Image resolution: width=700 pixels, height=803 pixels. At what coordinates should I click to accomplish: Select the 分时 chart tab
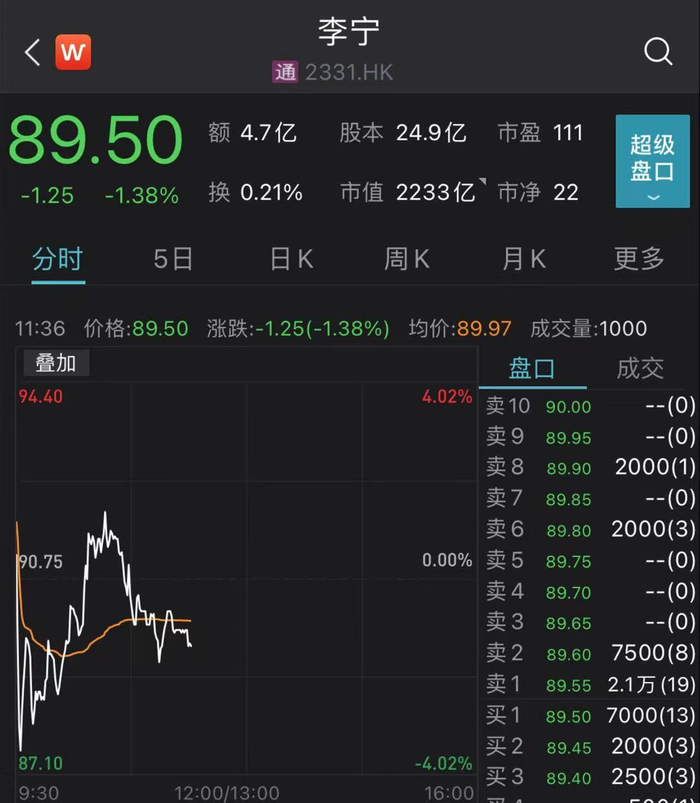[58, 259]
